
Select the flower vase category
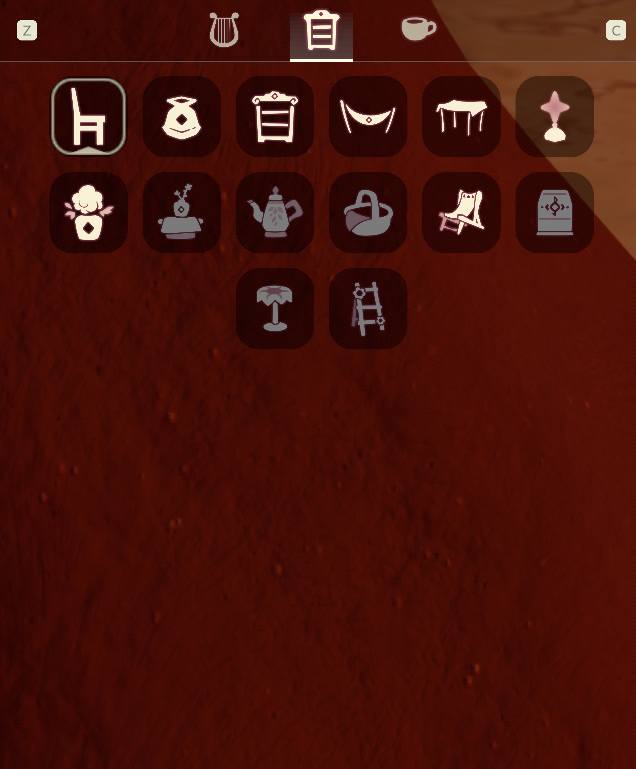coord(88,212)
